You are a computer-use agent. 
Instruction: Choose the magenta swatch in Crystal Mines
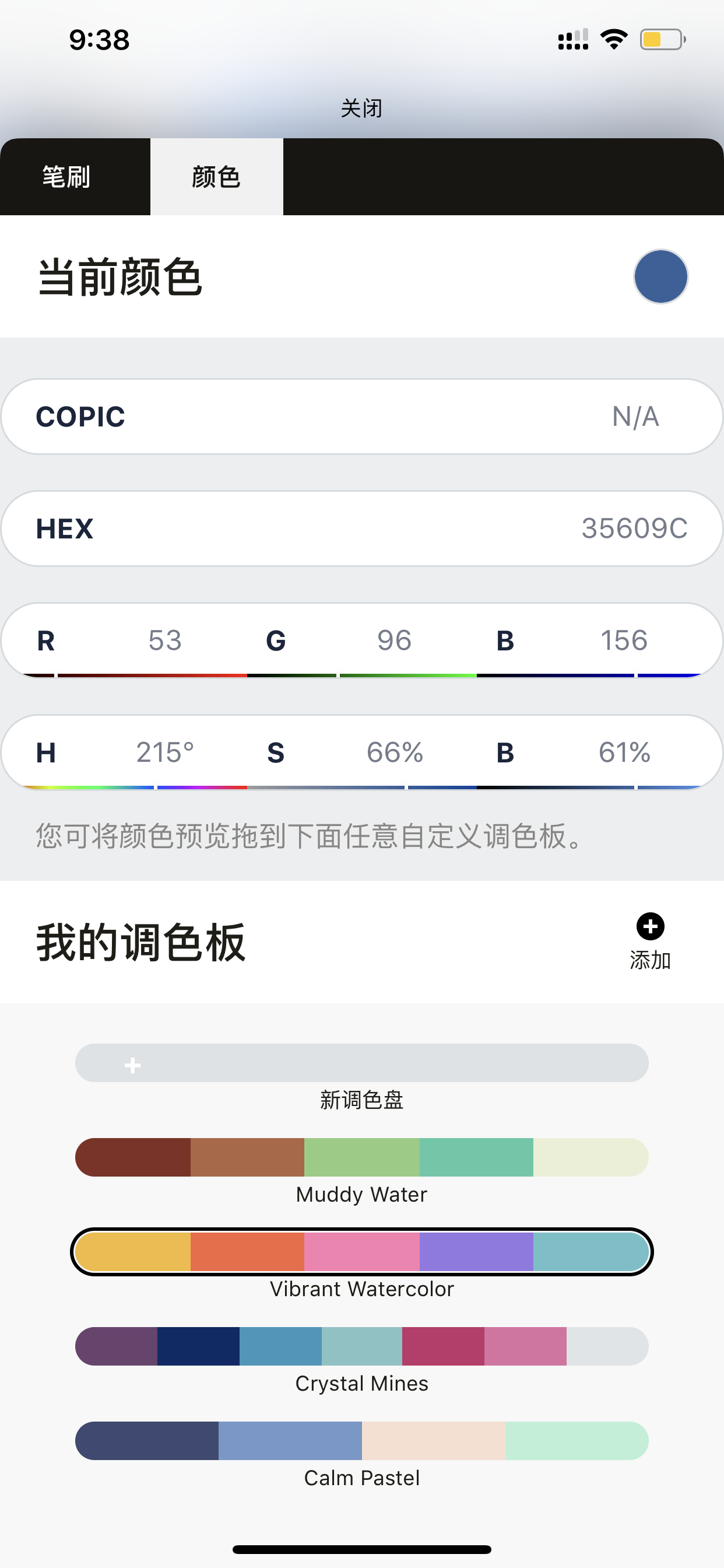tap(443, 1346)
